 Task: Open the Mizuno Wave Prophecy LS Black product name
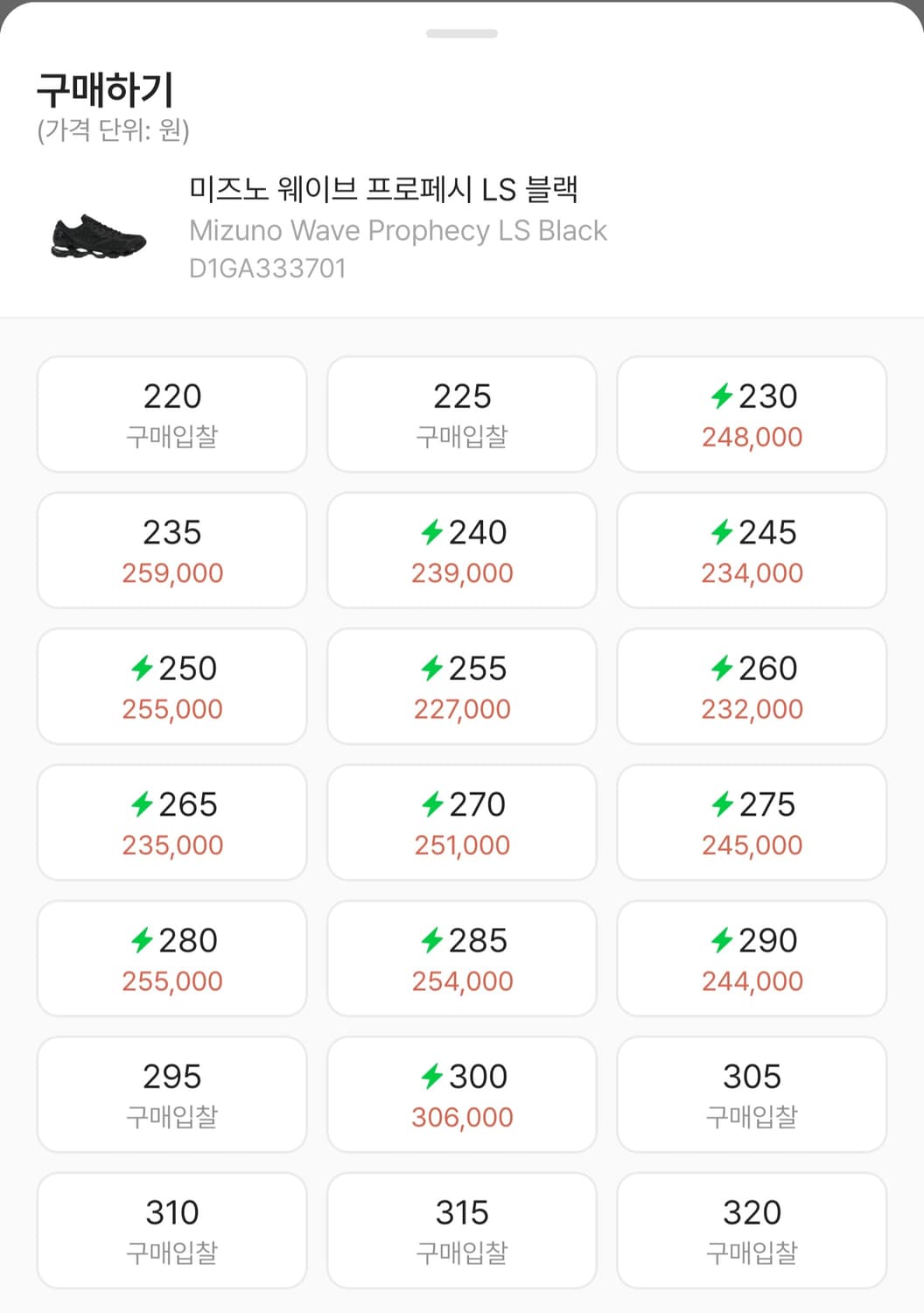[396, 229]
